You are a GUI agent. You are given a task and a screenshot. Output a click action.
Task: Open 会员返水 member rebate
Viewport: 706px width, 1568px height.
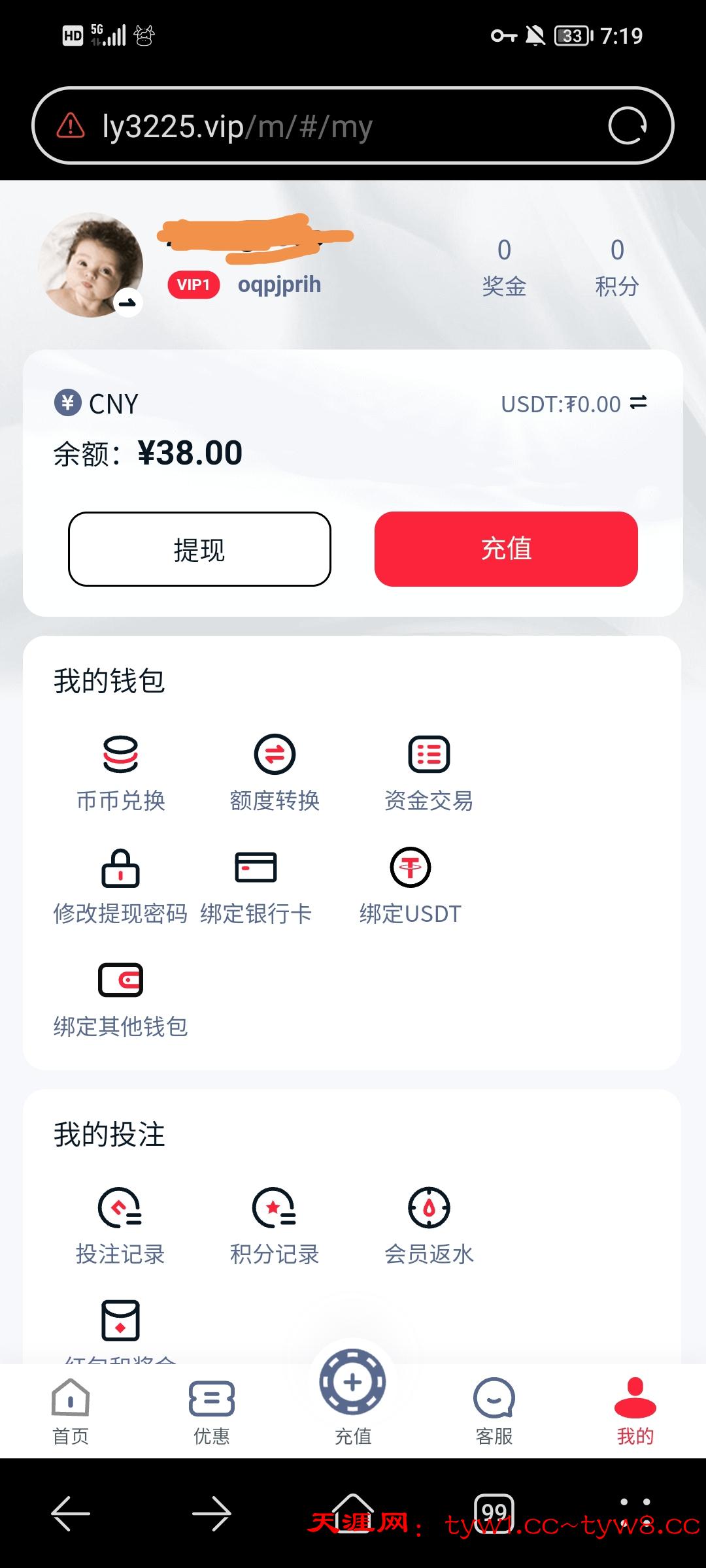[429, 1226]
